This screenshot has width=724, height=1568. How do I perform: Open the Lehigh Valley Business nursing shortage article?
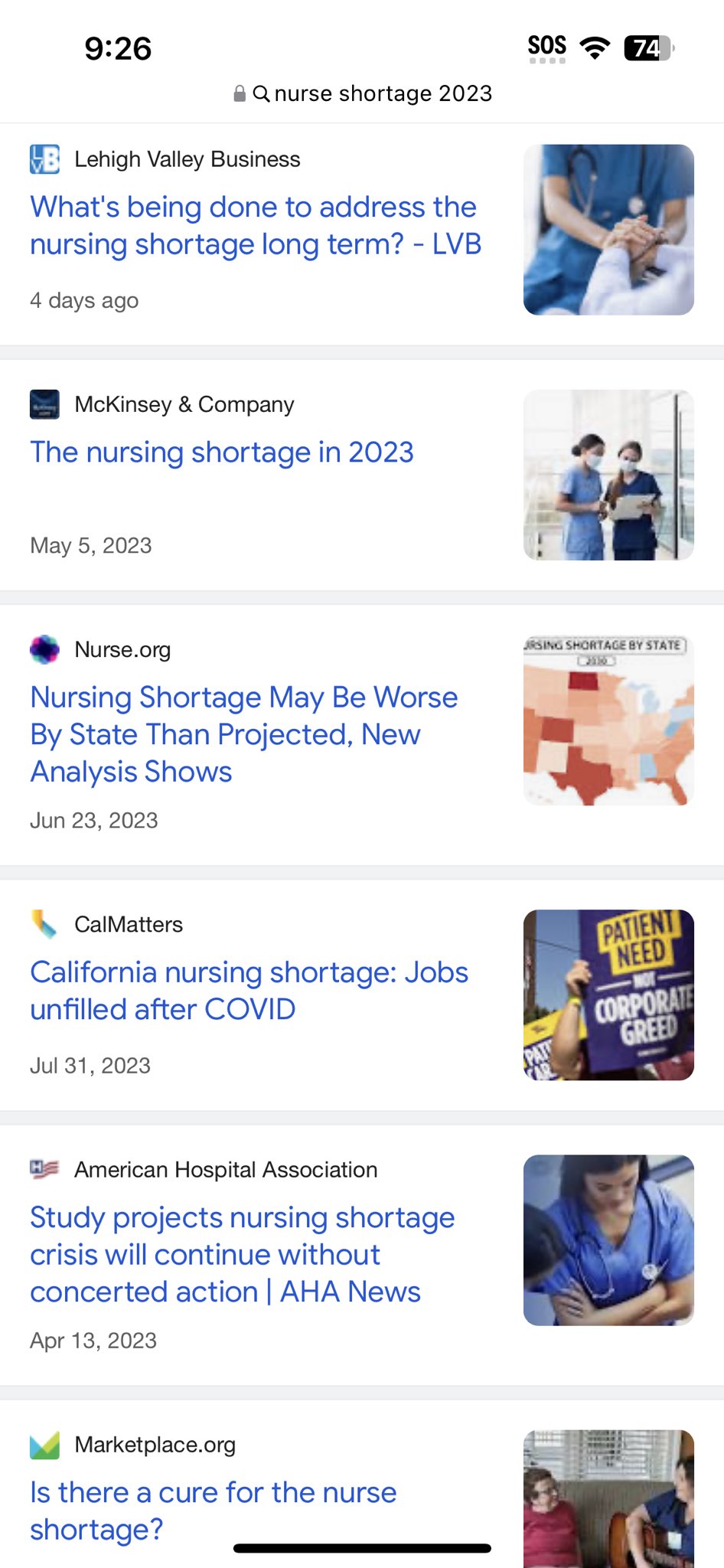tap(256, 226)
